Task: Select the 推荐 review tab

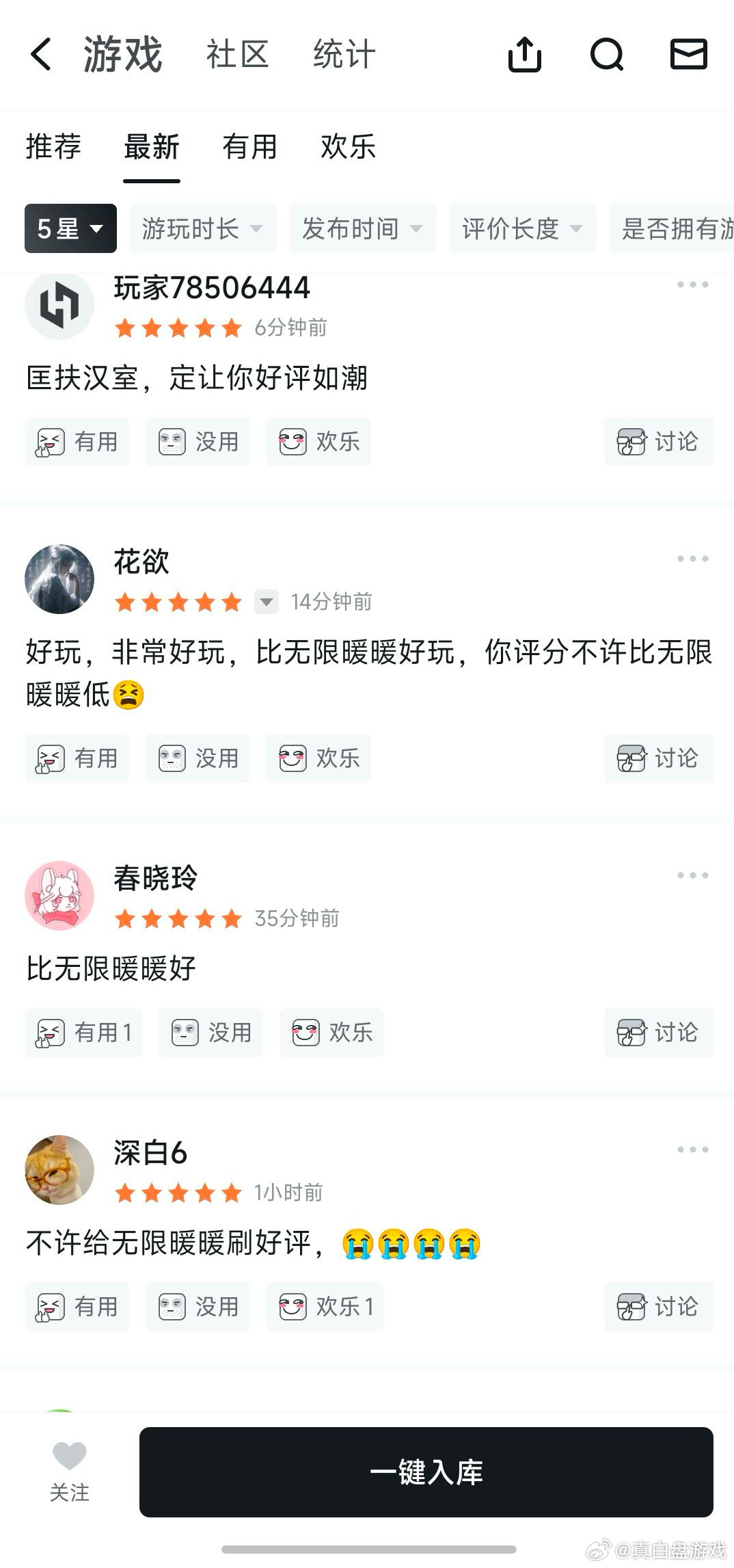Action: click(53, 146)
